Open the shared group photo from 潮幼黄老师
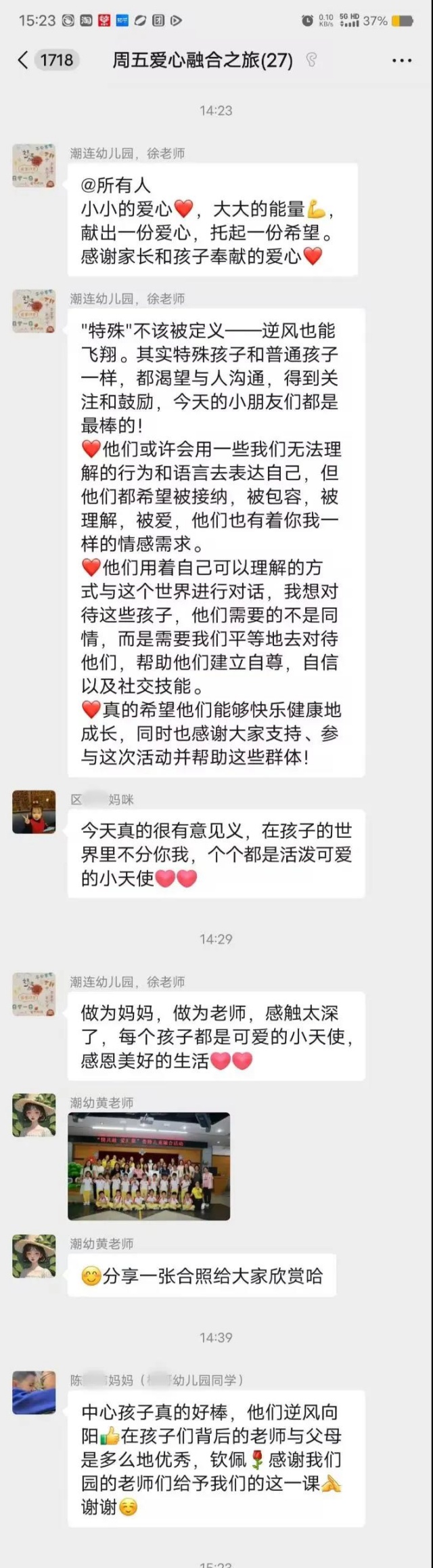433x1568 pixels. pos(149,1166)
